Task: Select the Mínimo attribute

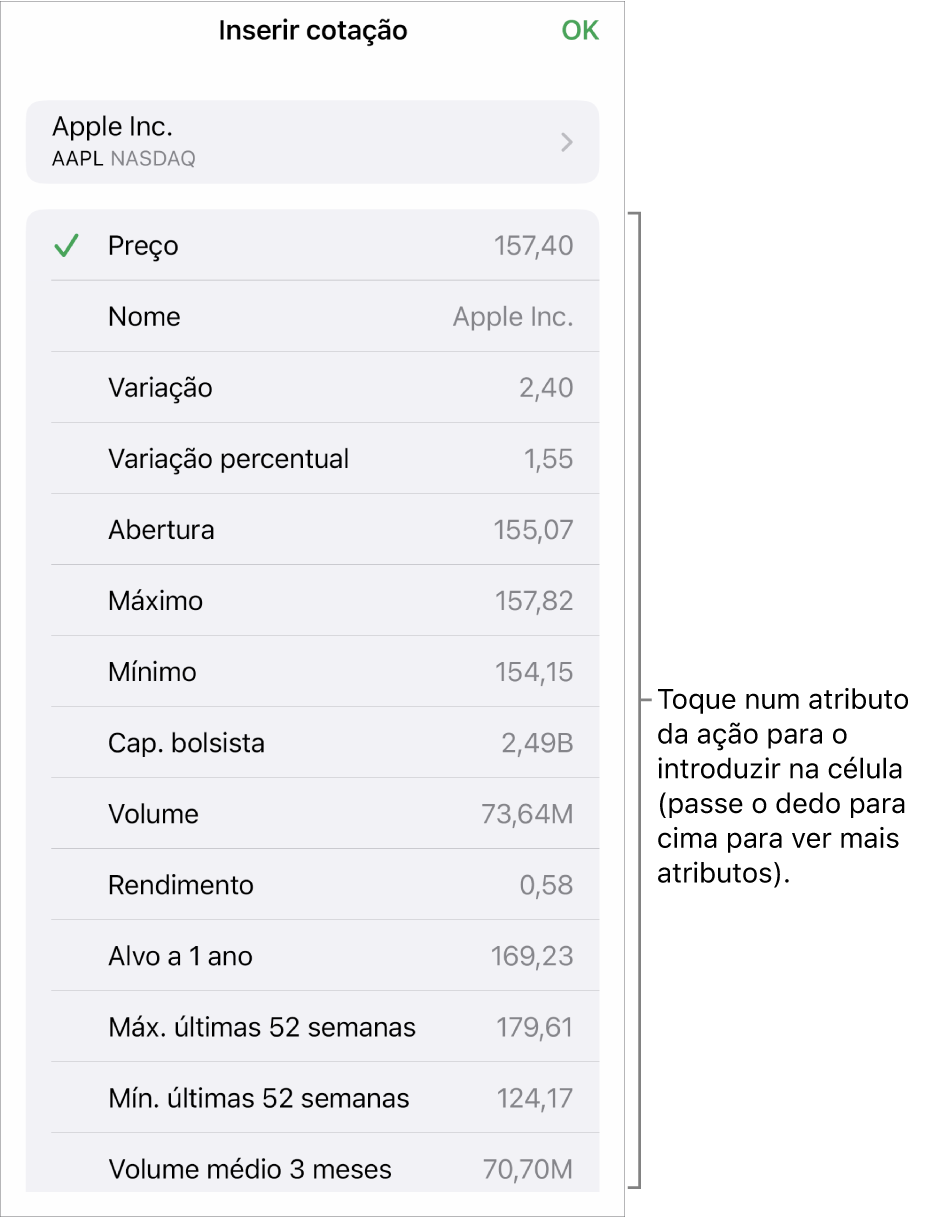Action: click(312, 672)
